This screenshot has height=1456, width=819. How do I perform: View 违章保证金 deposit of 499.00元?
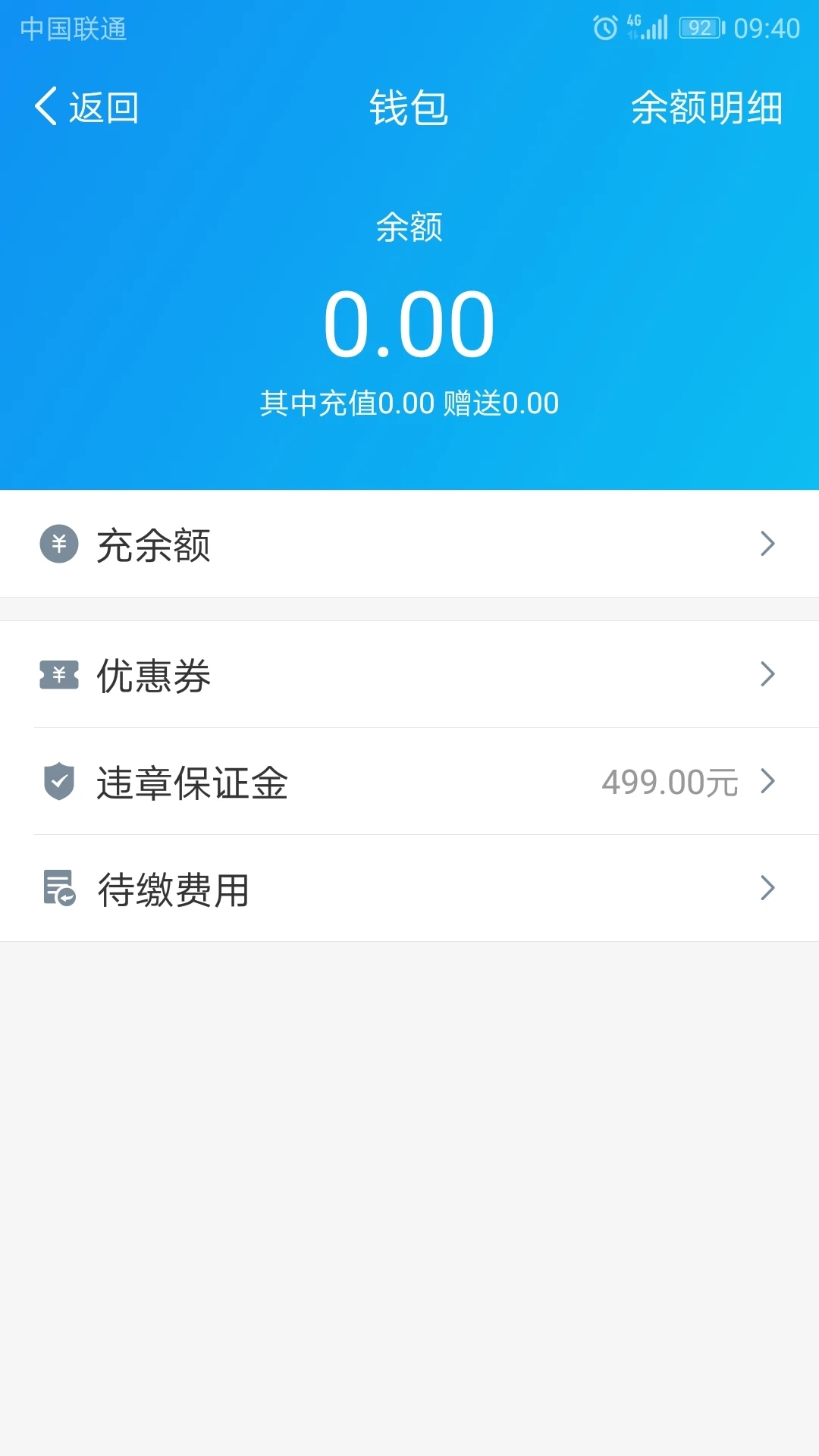click(409, 782)
